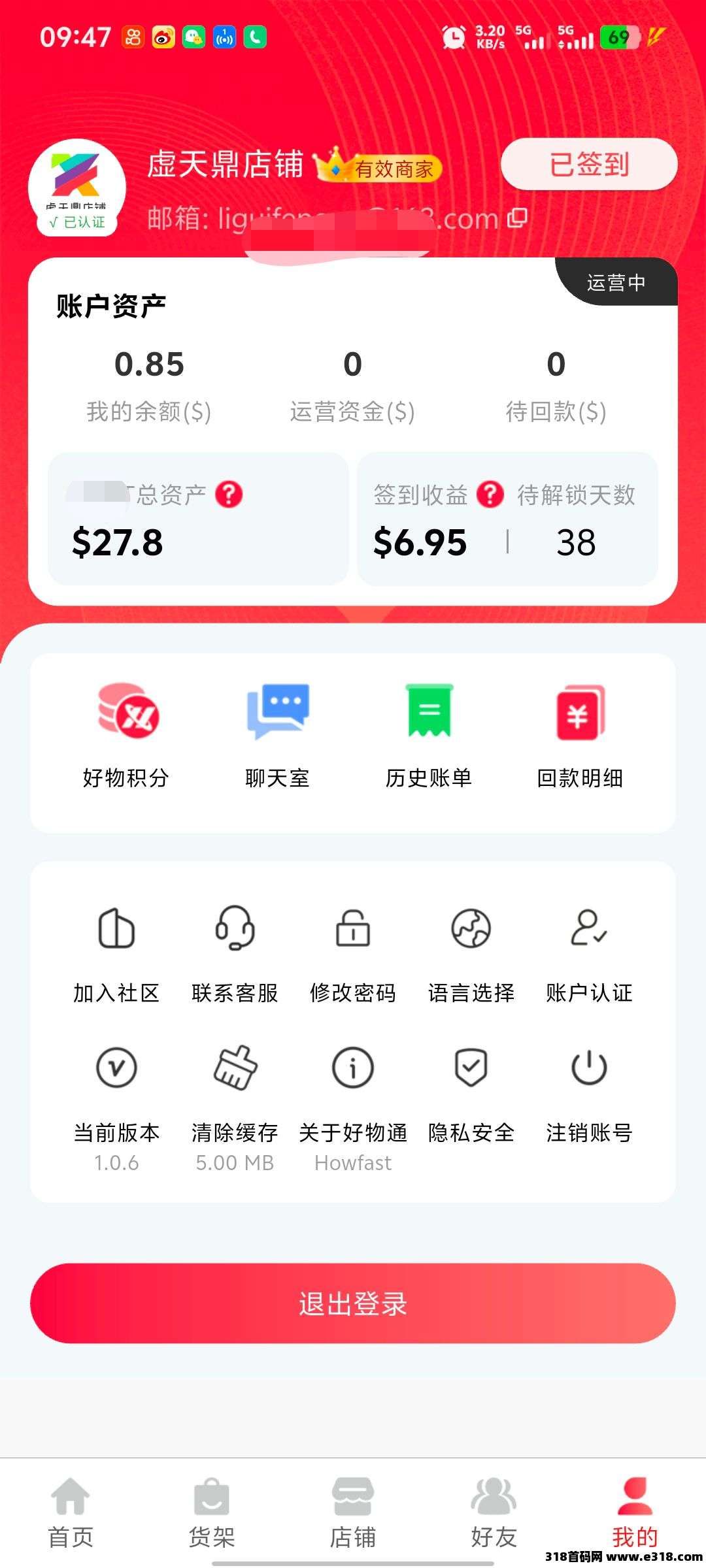Open the 签到收益 help question mark
706x1568 pixels.
490,495
